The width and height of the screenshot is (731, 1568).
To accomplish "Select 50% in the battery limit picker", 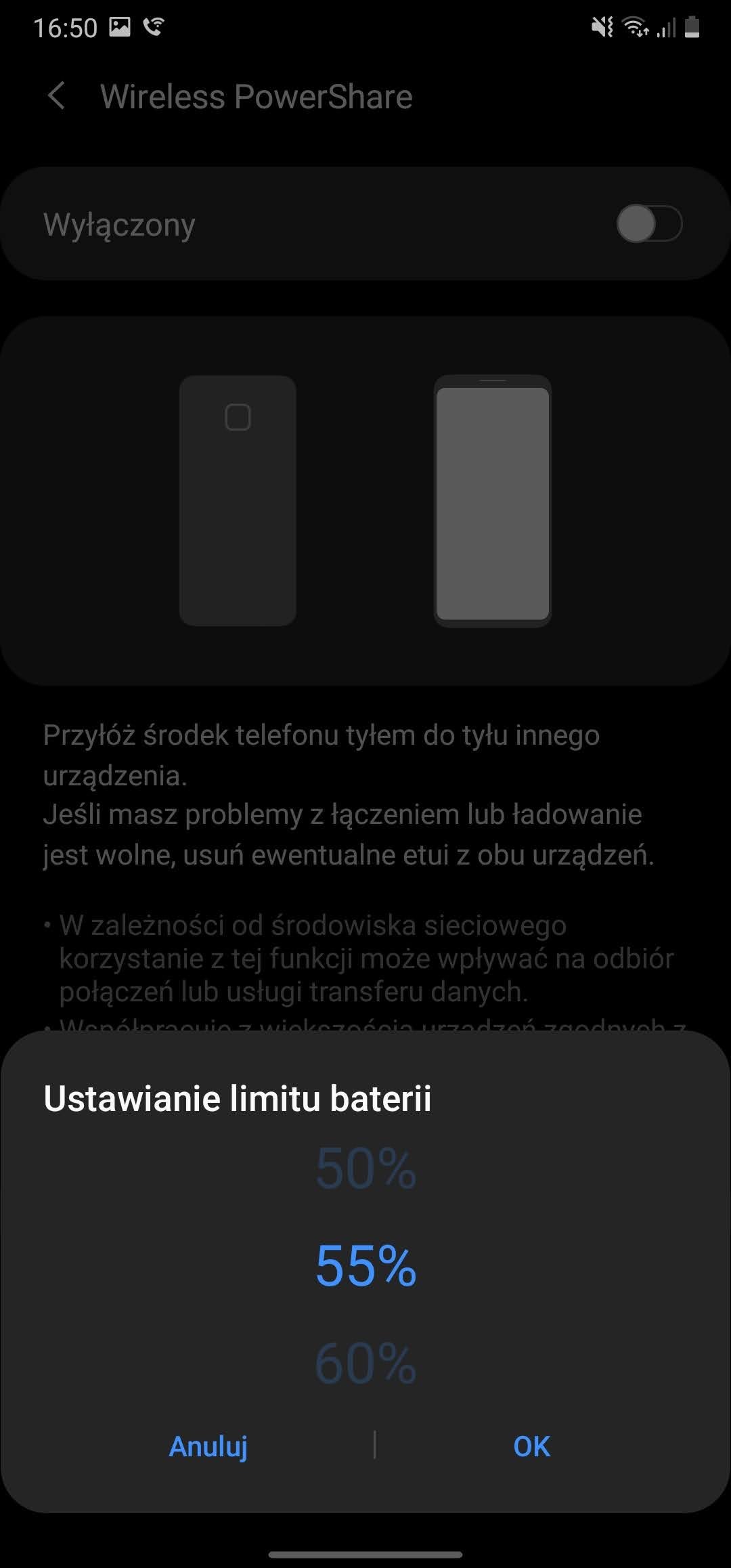I will pyautogui.click(x=365, y=1169).
